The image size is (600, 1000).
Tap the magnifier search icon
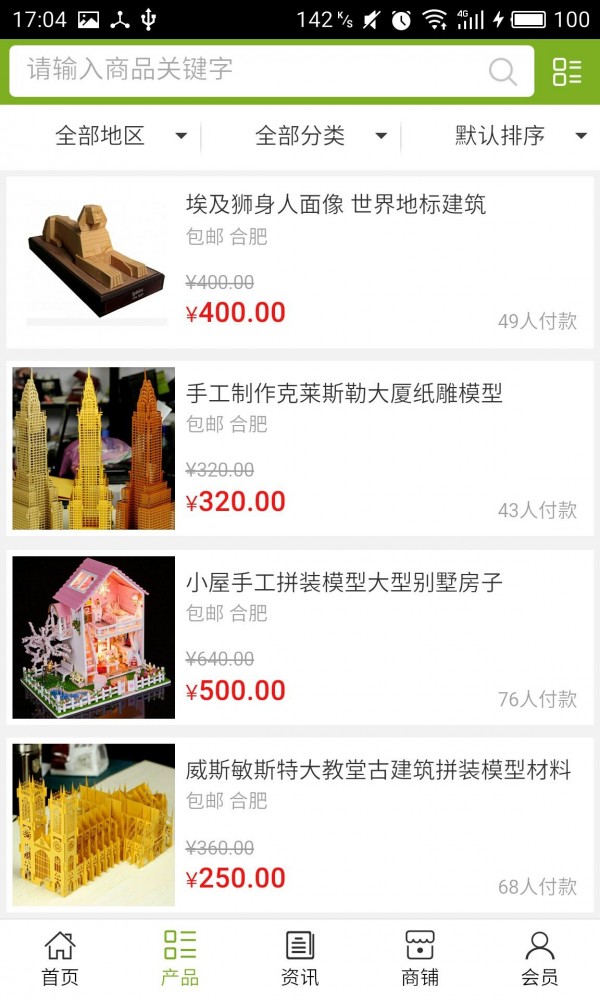502,71
